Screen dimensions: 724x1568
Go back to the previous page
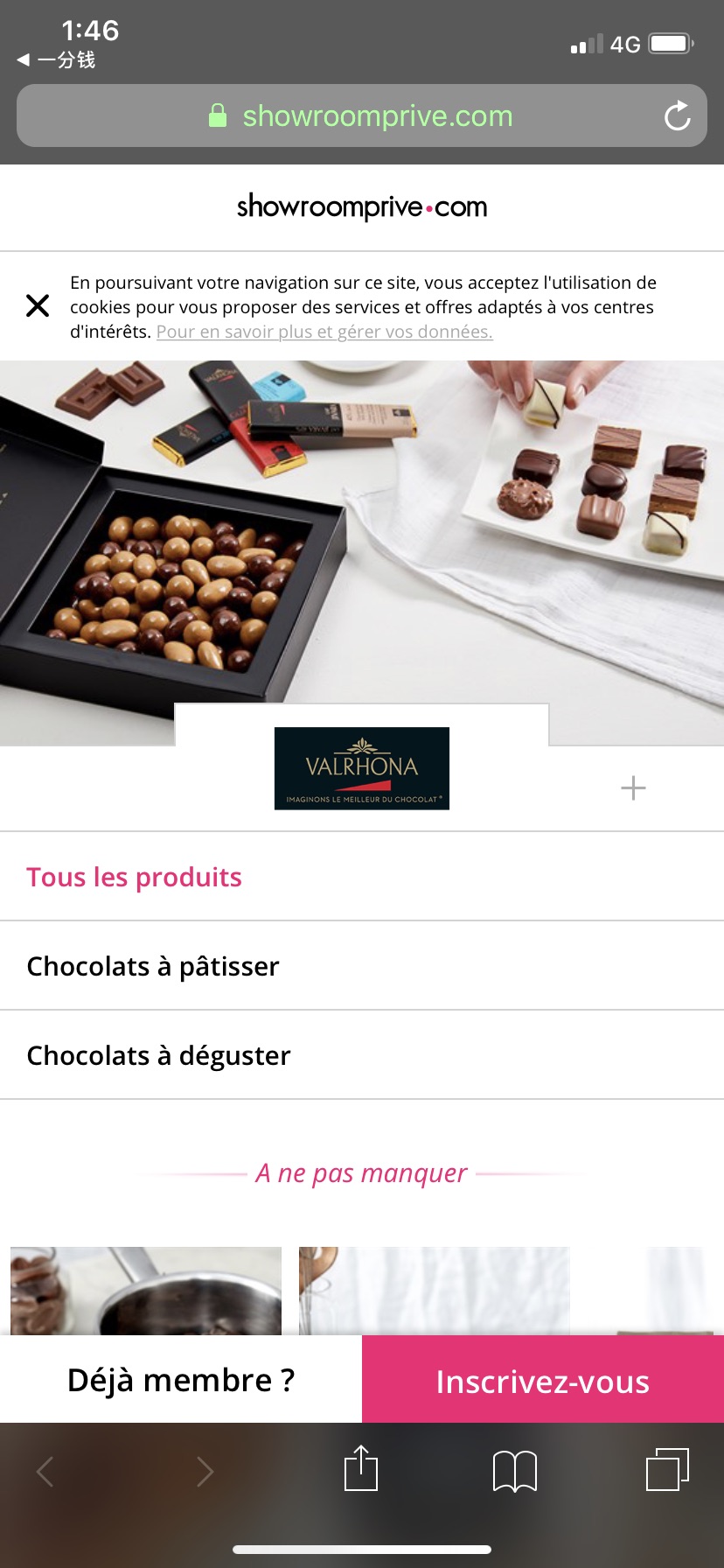point(45,1472)
